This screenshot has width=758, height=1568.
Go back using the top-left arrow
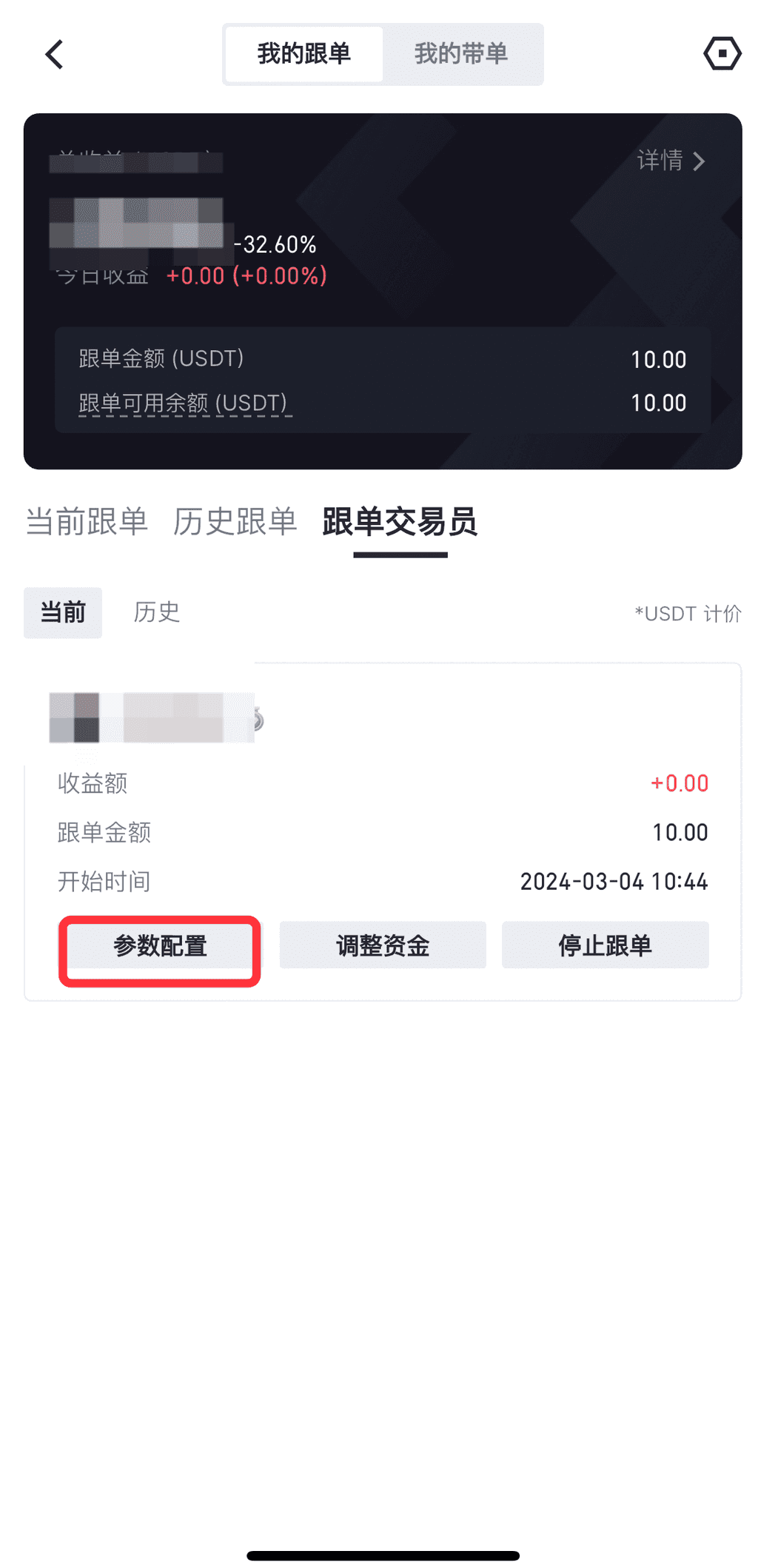click(54, 55)
